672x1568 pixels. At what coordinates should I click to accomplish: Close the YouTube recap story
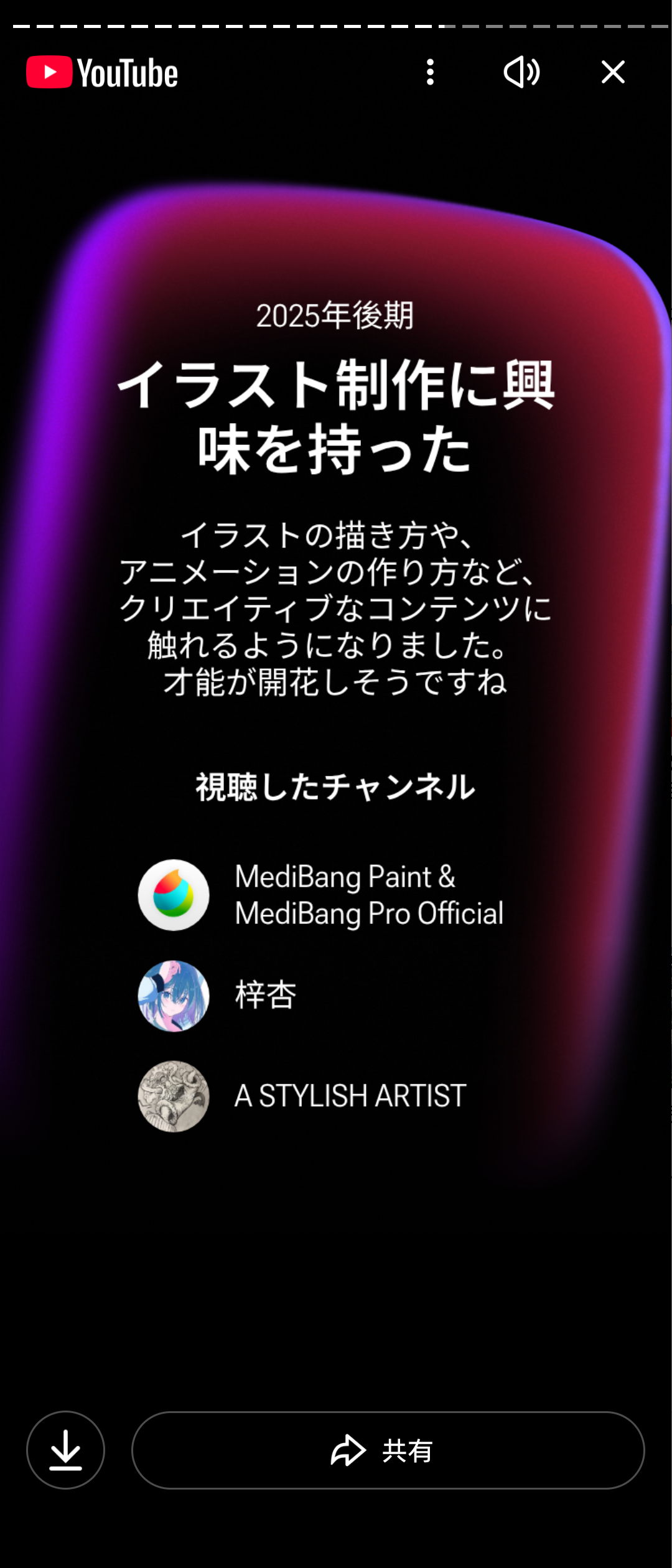click(x=613, y=72)
